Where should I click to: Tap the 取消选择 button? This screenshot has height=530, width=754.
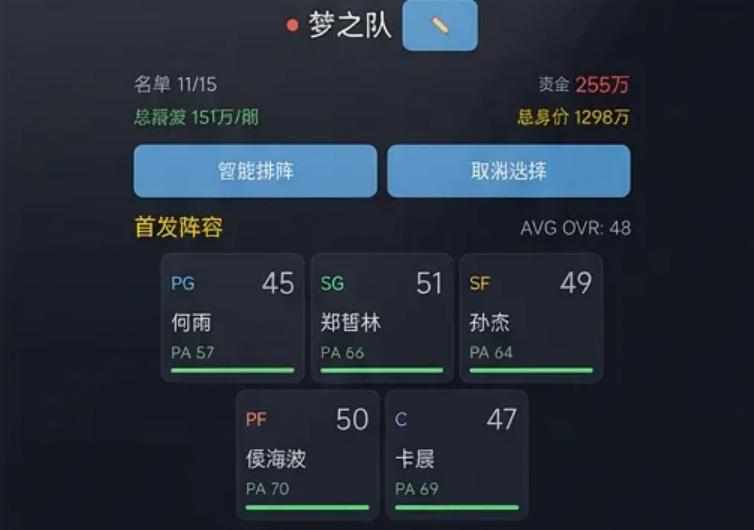pyautogui.click(x=509, y=171)
